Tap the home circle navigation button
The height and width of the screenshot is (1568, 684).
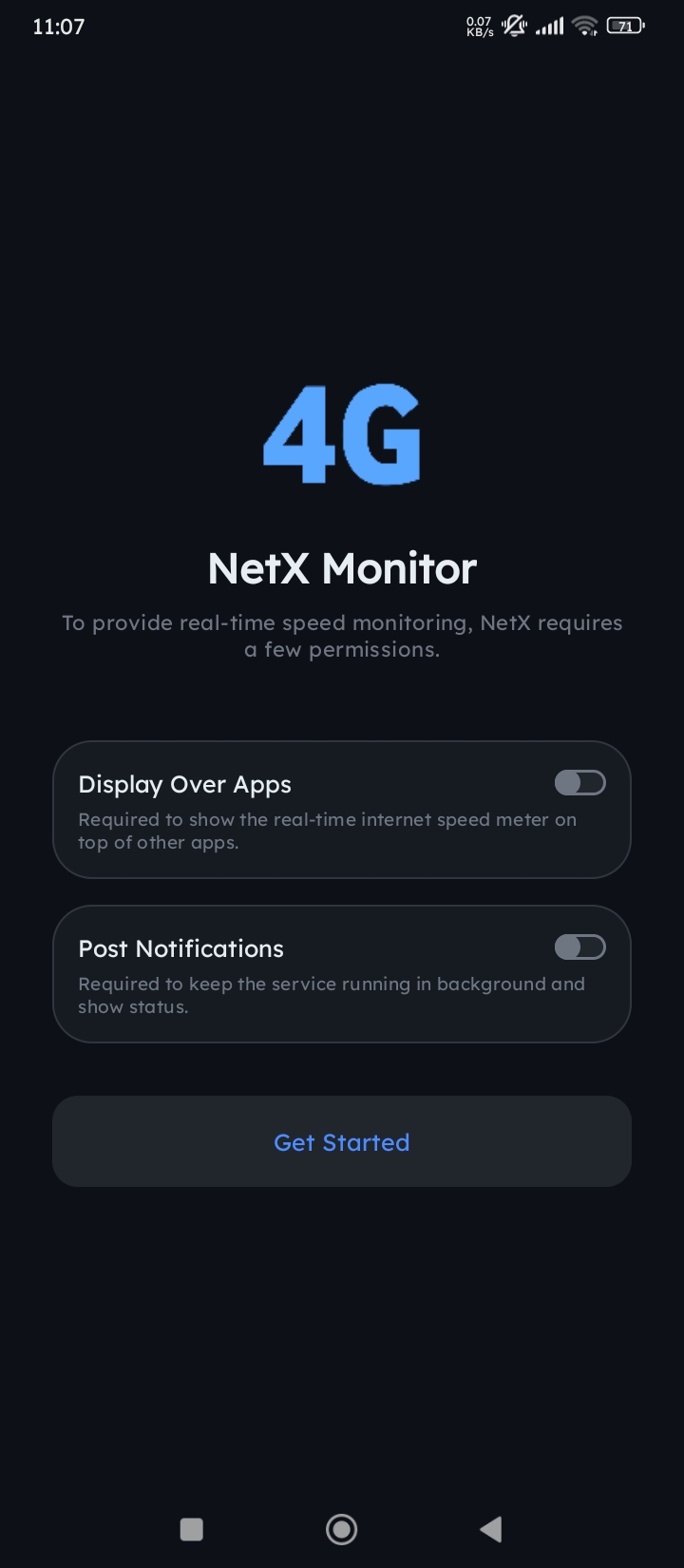[342, 1529]
